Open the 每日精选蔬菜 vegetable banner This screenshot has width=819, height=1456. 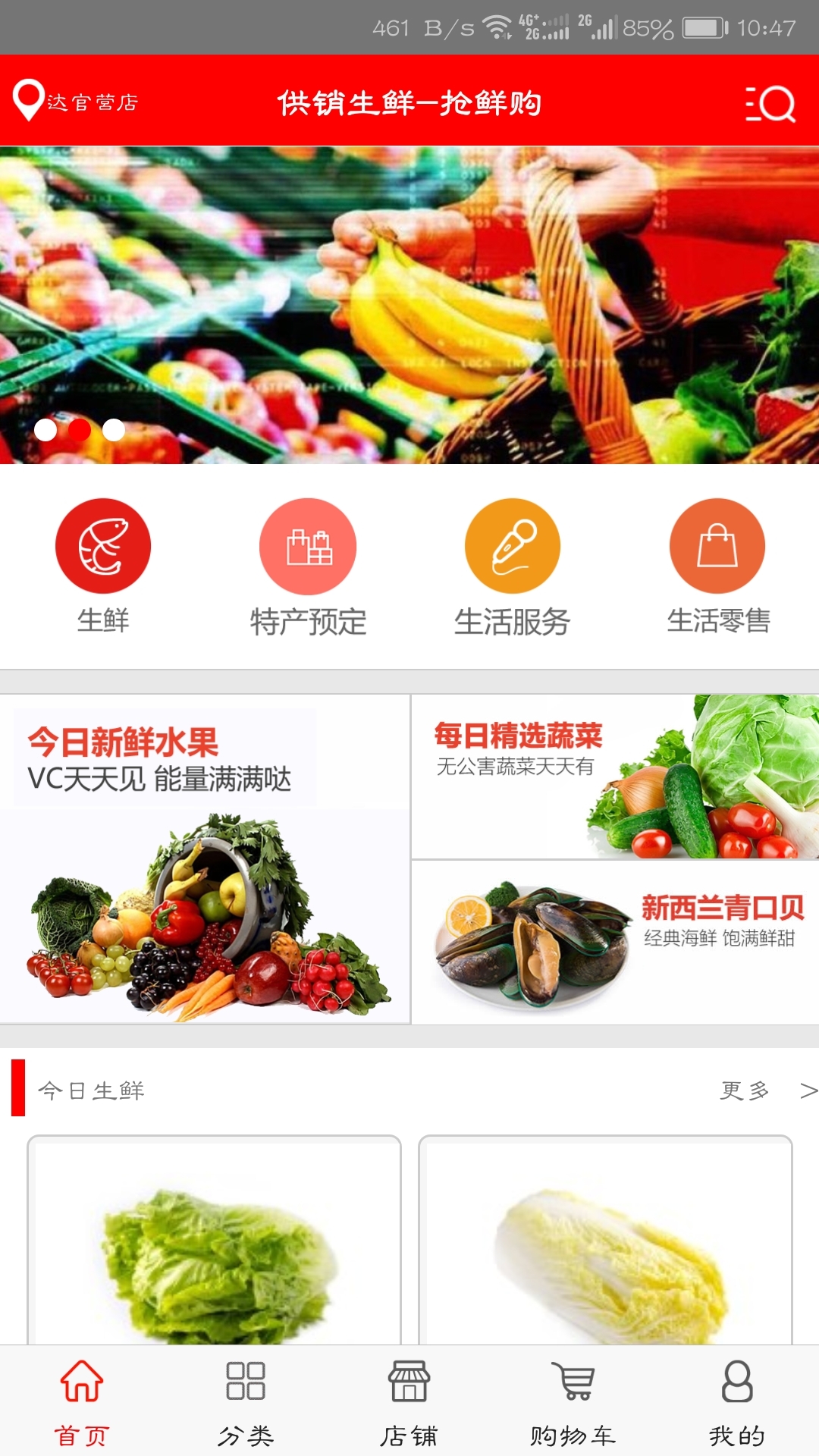(x=614, y=773)
